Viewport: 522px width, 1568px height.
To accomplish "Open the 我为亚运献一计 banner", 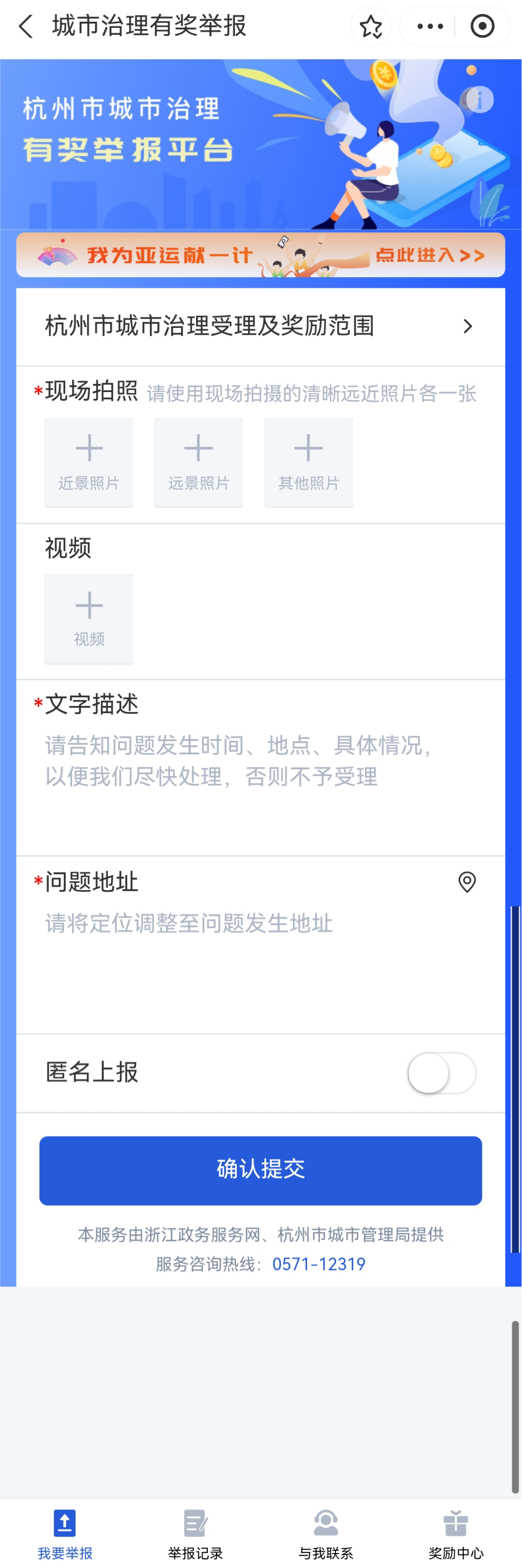I will (261, 255).
